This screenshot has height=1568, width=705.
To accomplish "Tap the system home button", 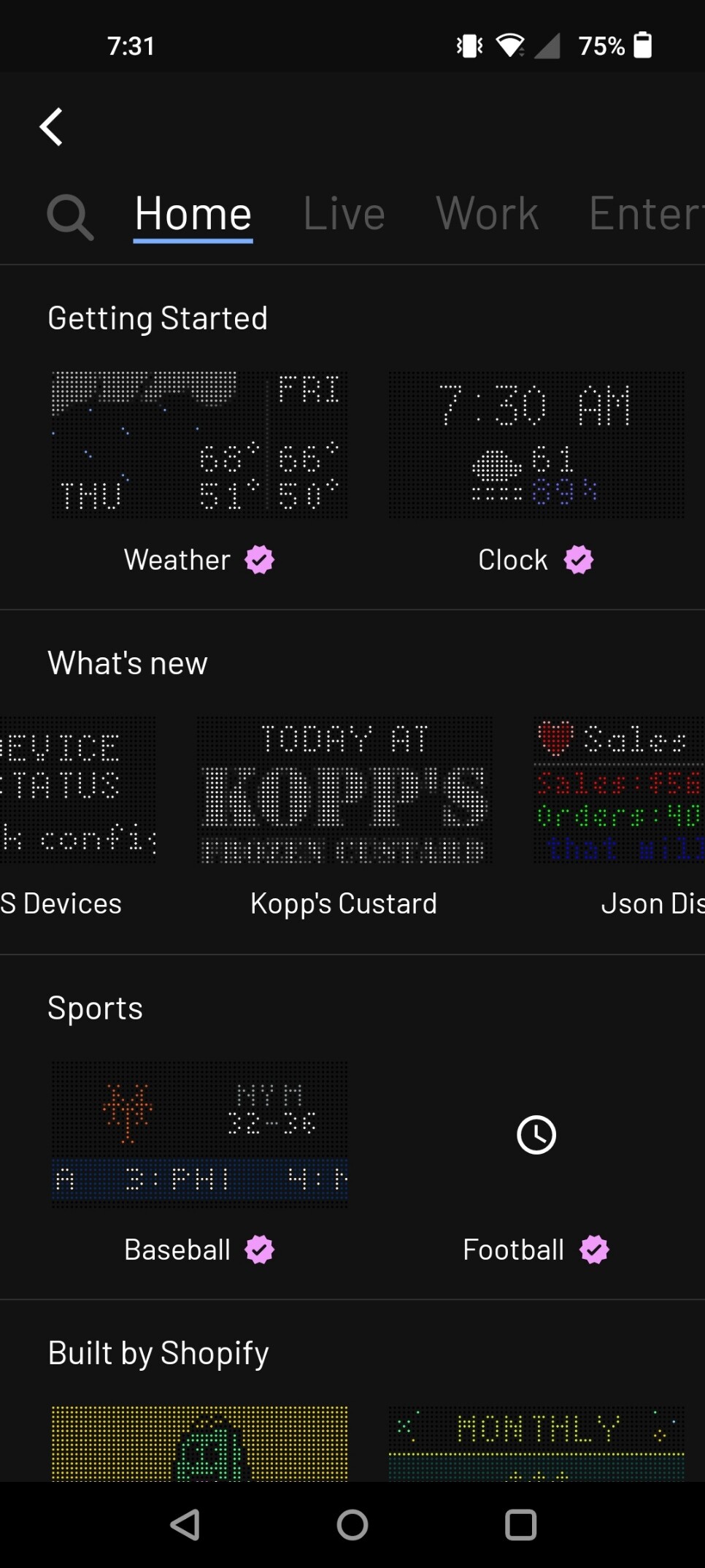I will click(x=352, y=1525).
